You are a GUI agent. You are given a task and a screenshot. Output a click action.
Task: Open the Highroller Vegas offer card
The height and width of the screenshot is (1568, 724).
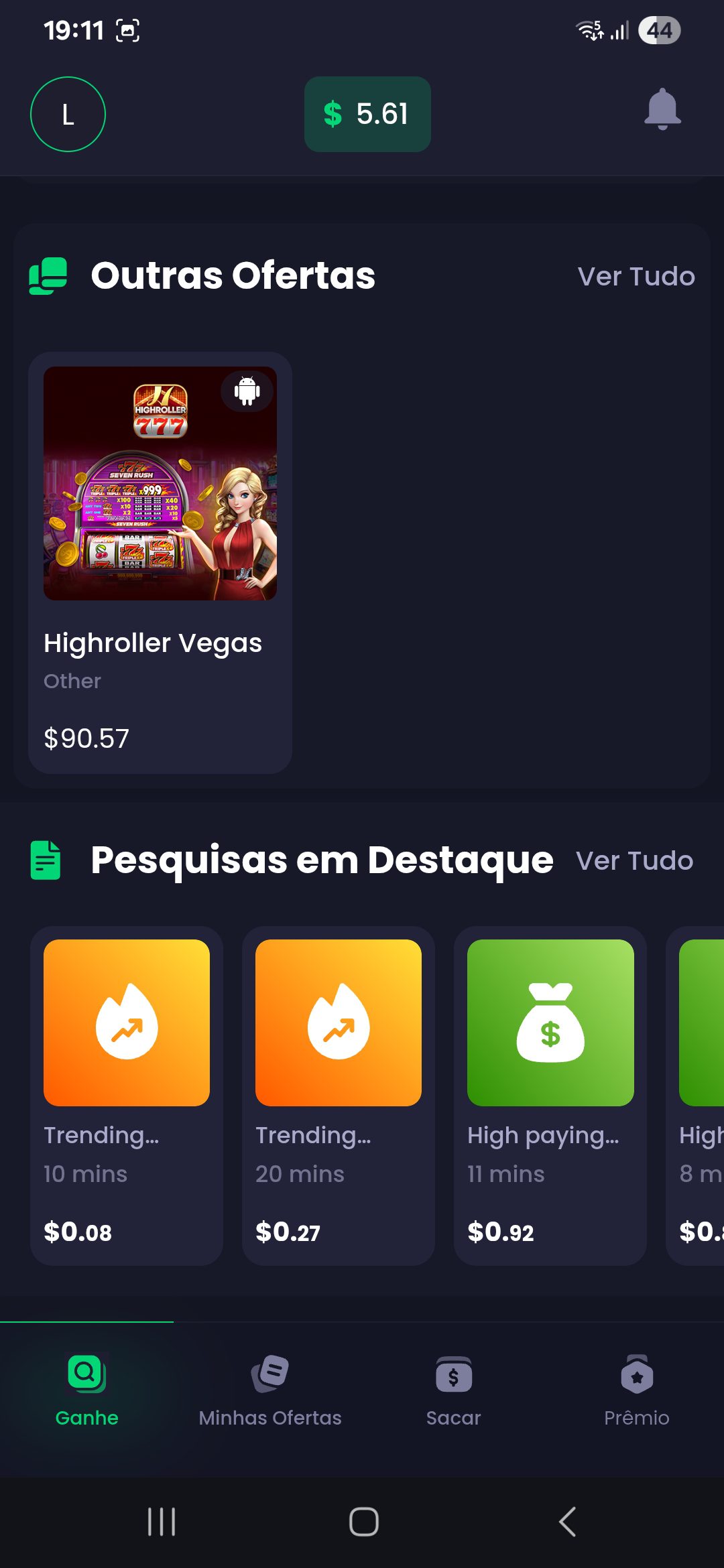(160, 562)
